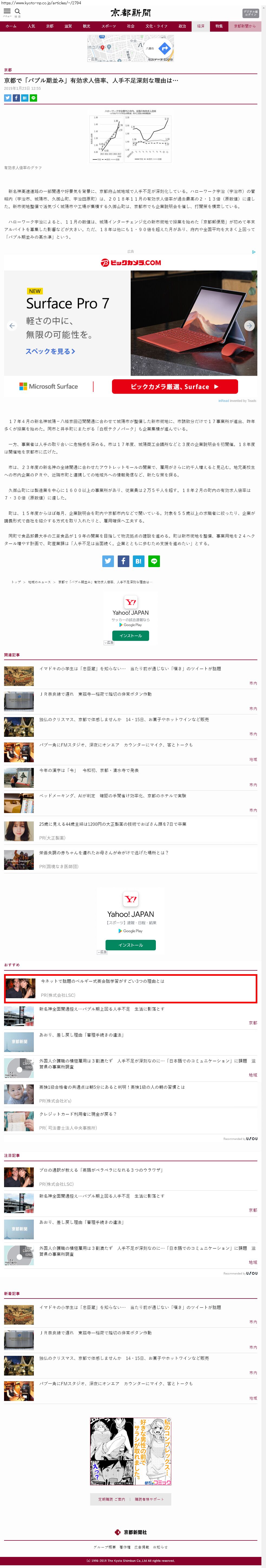Enlarge the job ratio graph image
The image size is (266, 1568).
click(130, 136)
